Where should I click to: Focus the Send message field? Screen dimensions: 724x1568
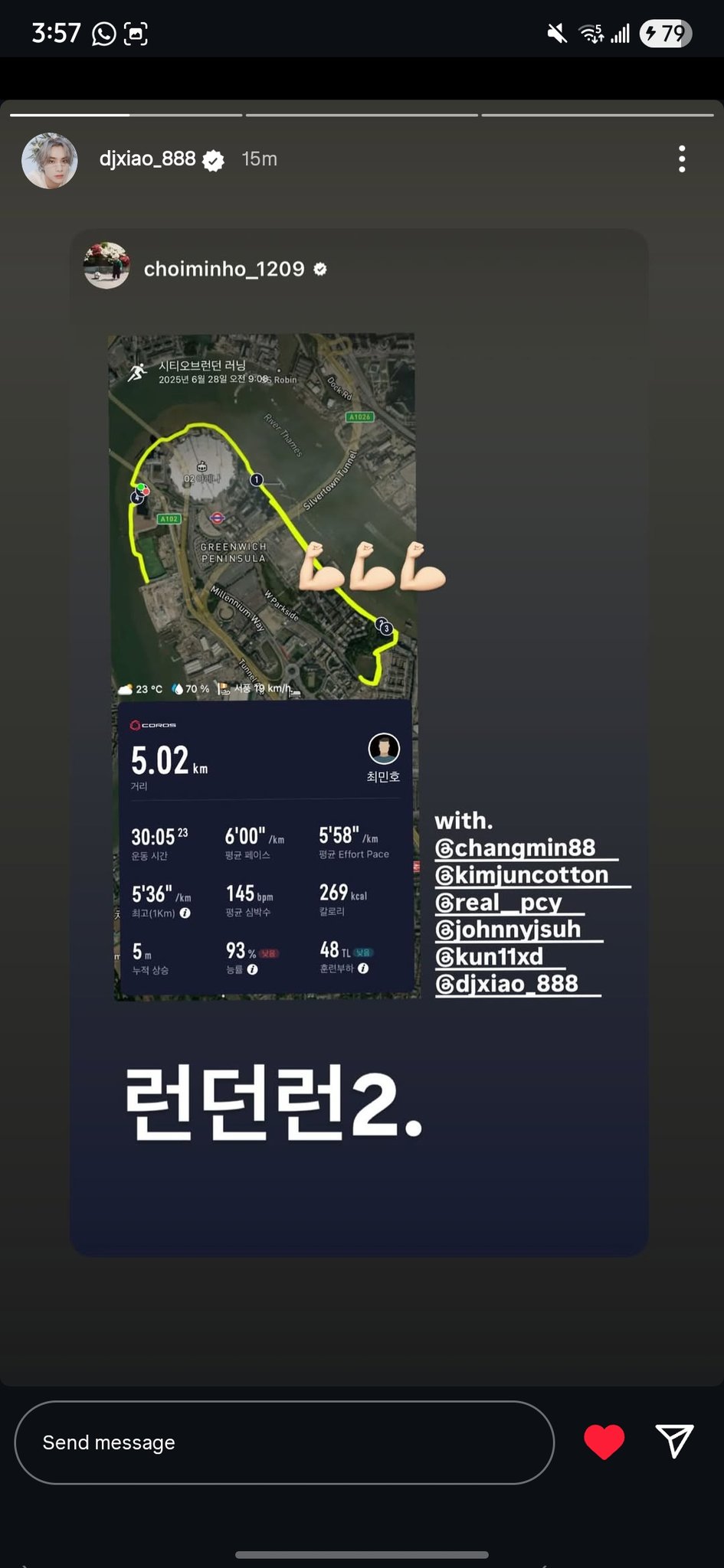pos(284,1442)
